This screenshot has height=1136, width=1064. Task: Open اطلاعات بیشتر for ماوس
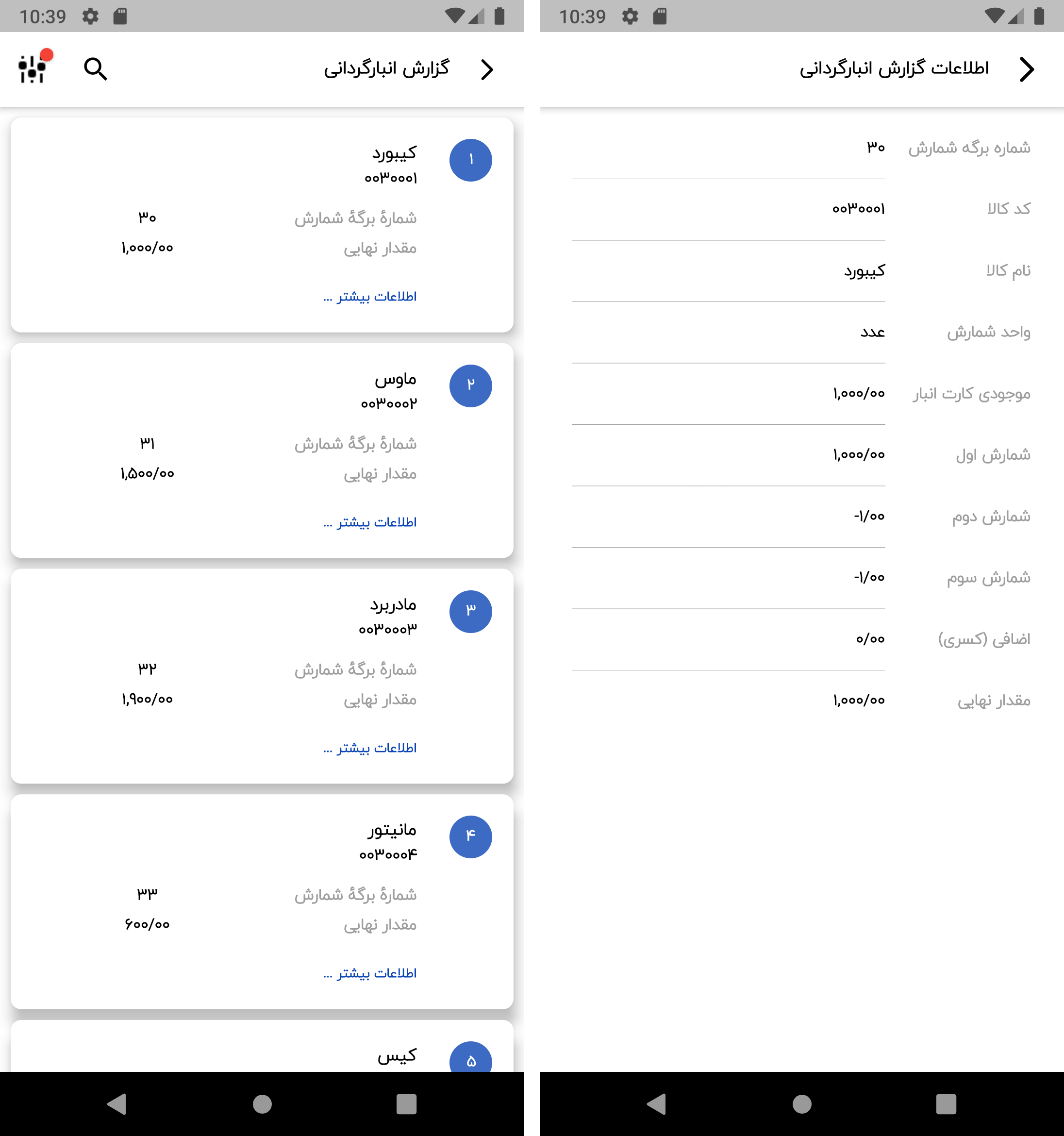[x=370, y=522]
